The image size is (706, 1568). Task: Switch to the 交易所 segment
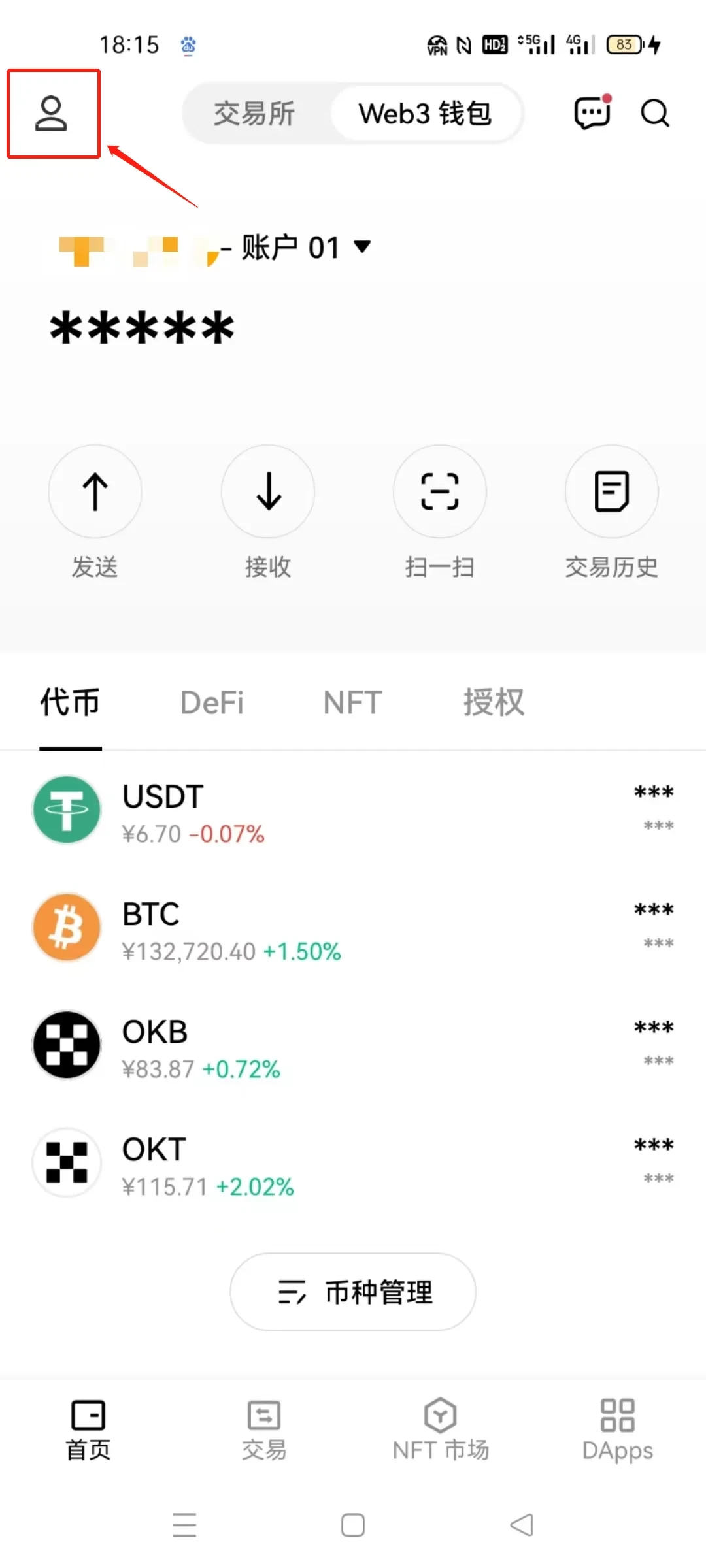tap(254, 114)
